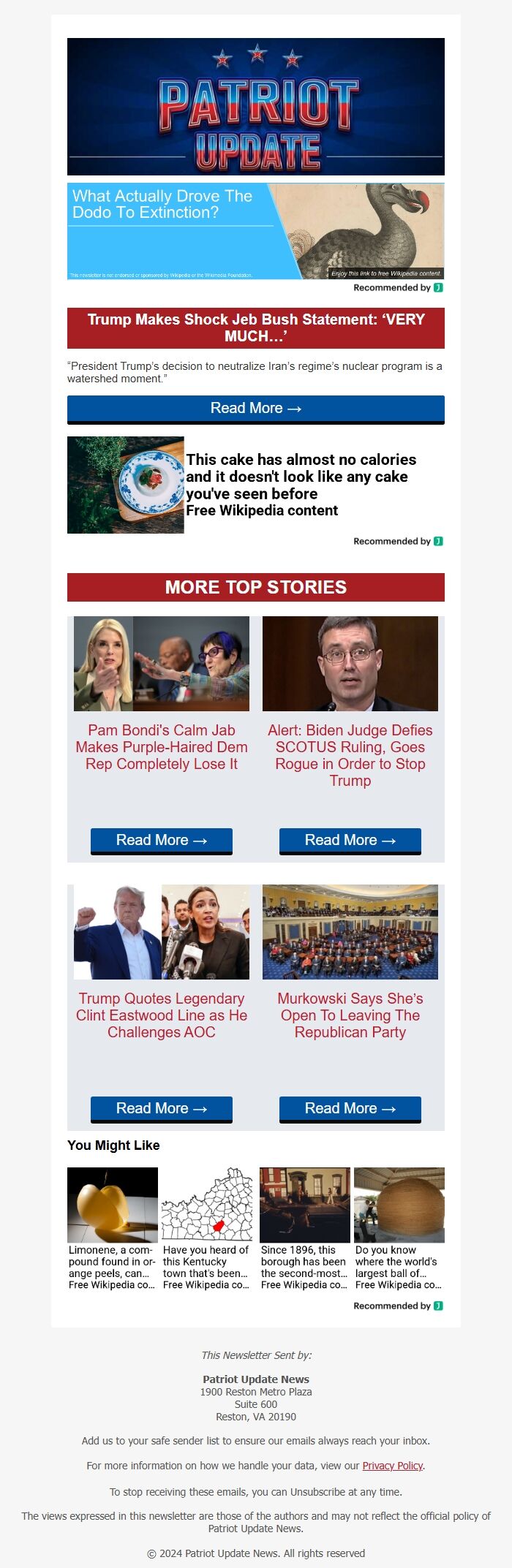Read more about Pam Bondi's calm jab

(x=161, y=841)
